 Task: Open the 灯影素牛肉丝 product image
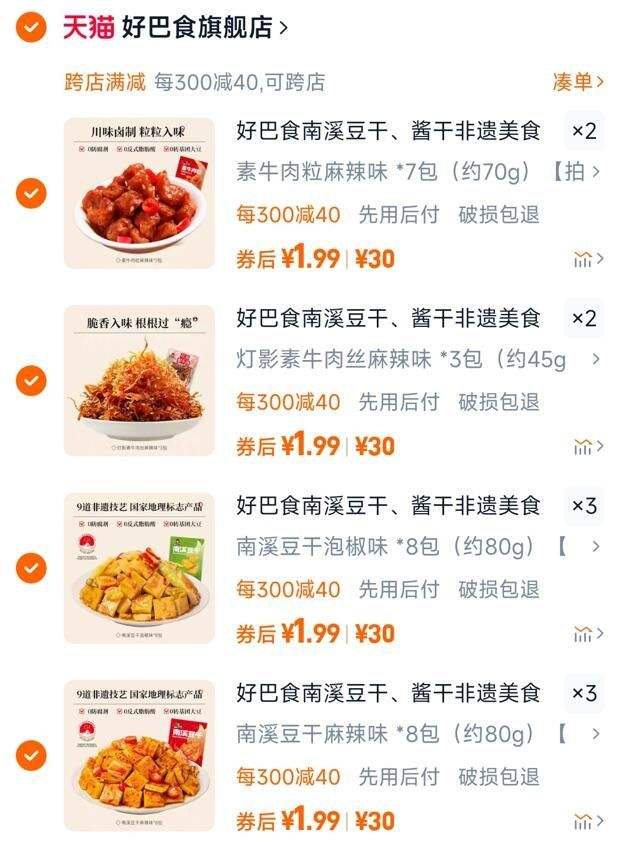[x=139, y=381]
